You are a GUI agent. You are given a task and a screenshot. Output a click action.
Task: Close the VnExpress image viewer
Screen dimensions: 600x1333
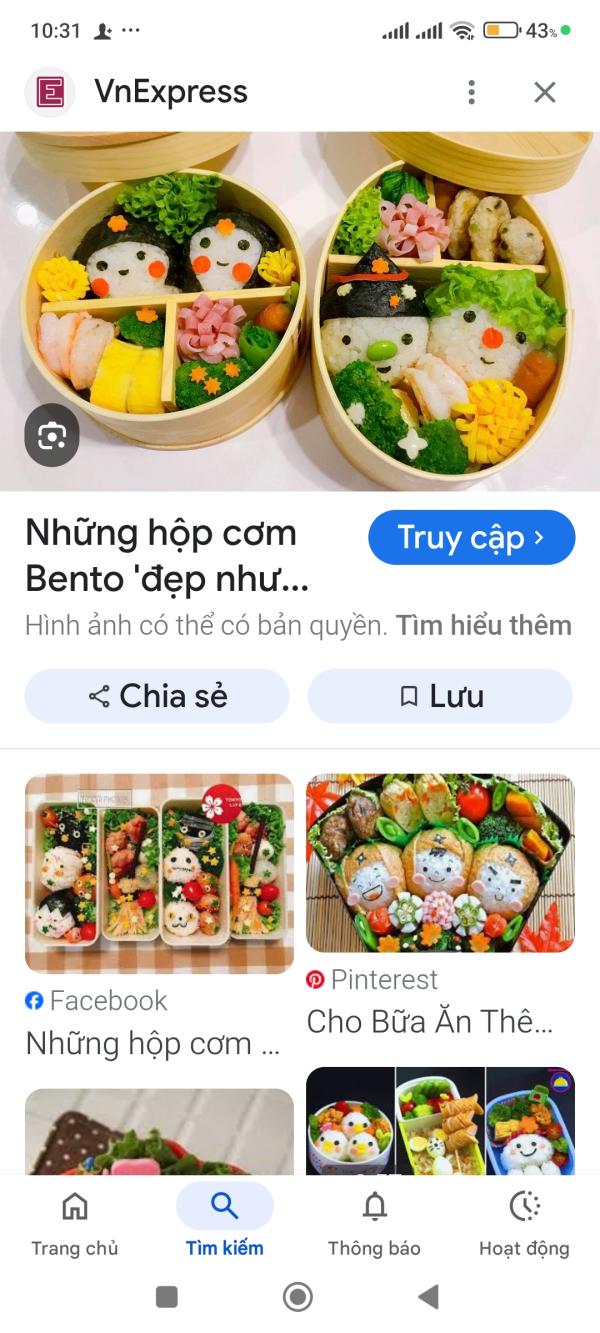(544, 92)
